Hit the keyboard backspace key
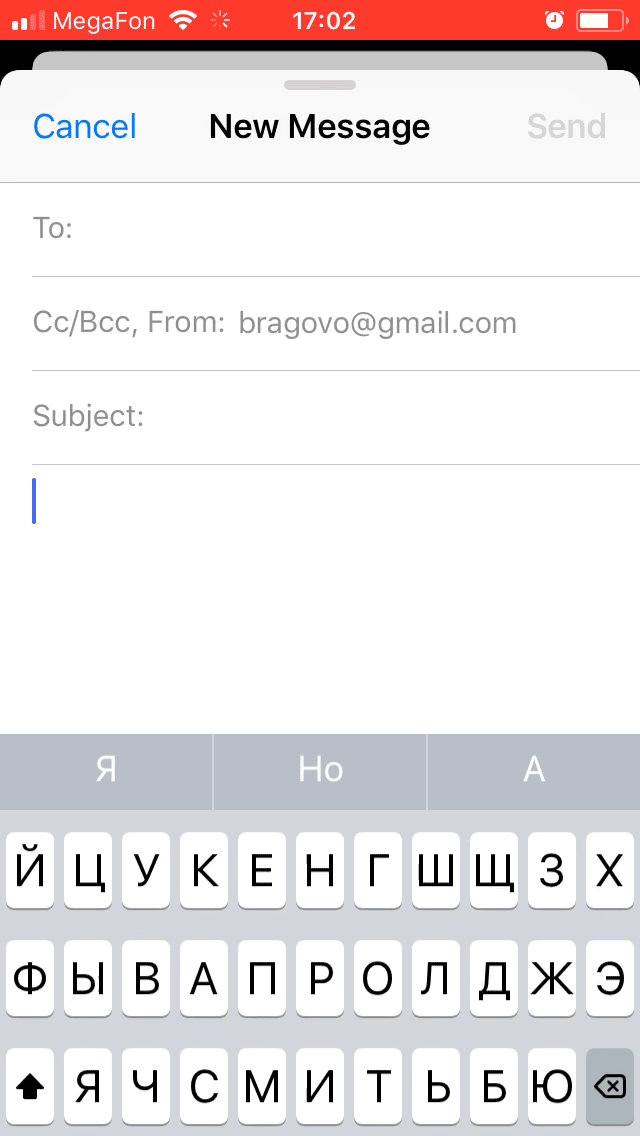Viewport: 640px width, 1136px height. 610,1086
